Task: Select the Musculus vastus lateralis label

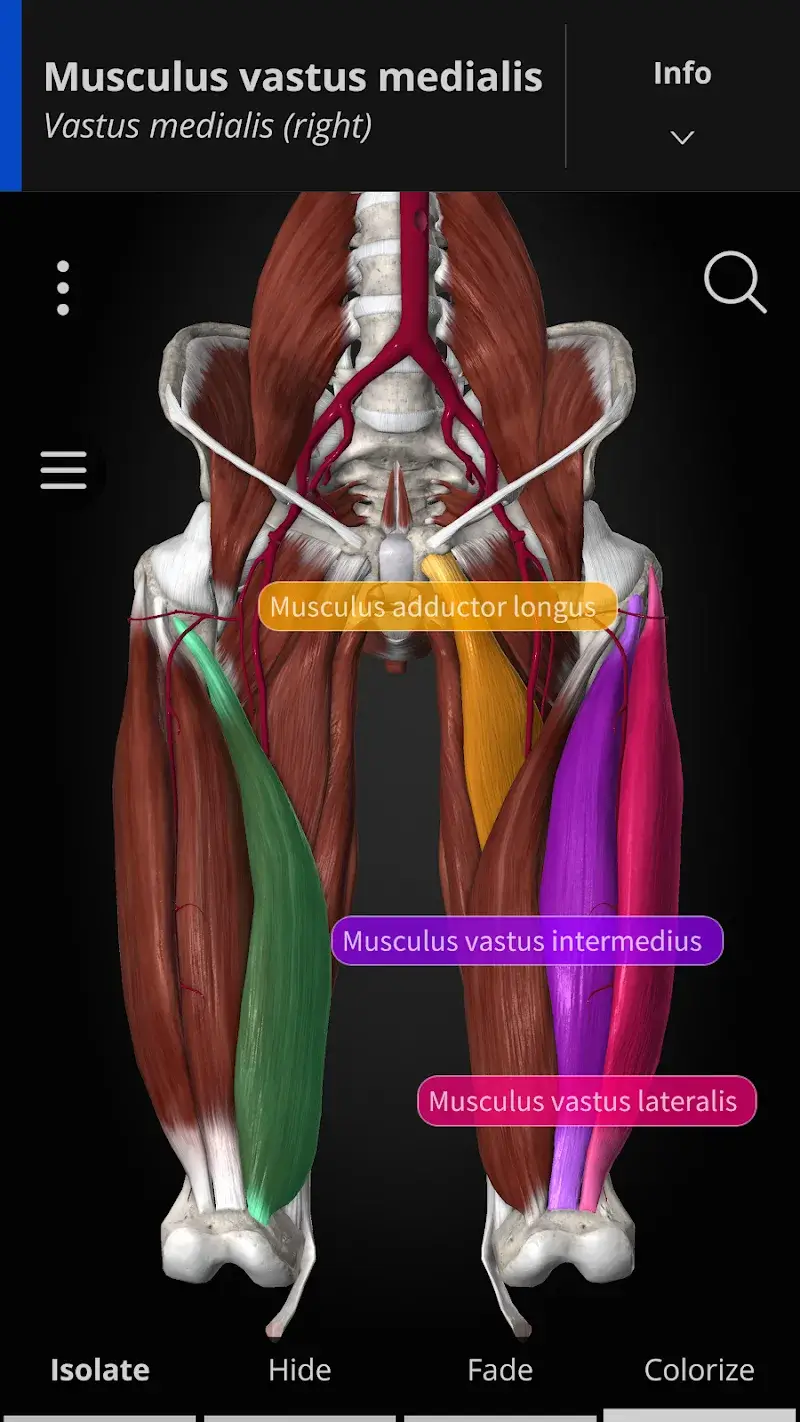Action: pos(583,1101)
